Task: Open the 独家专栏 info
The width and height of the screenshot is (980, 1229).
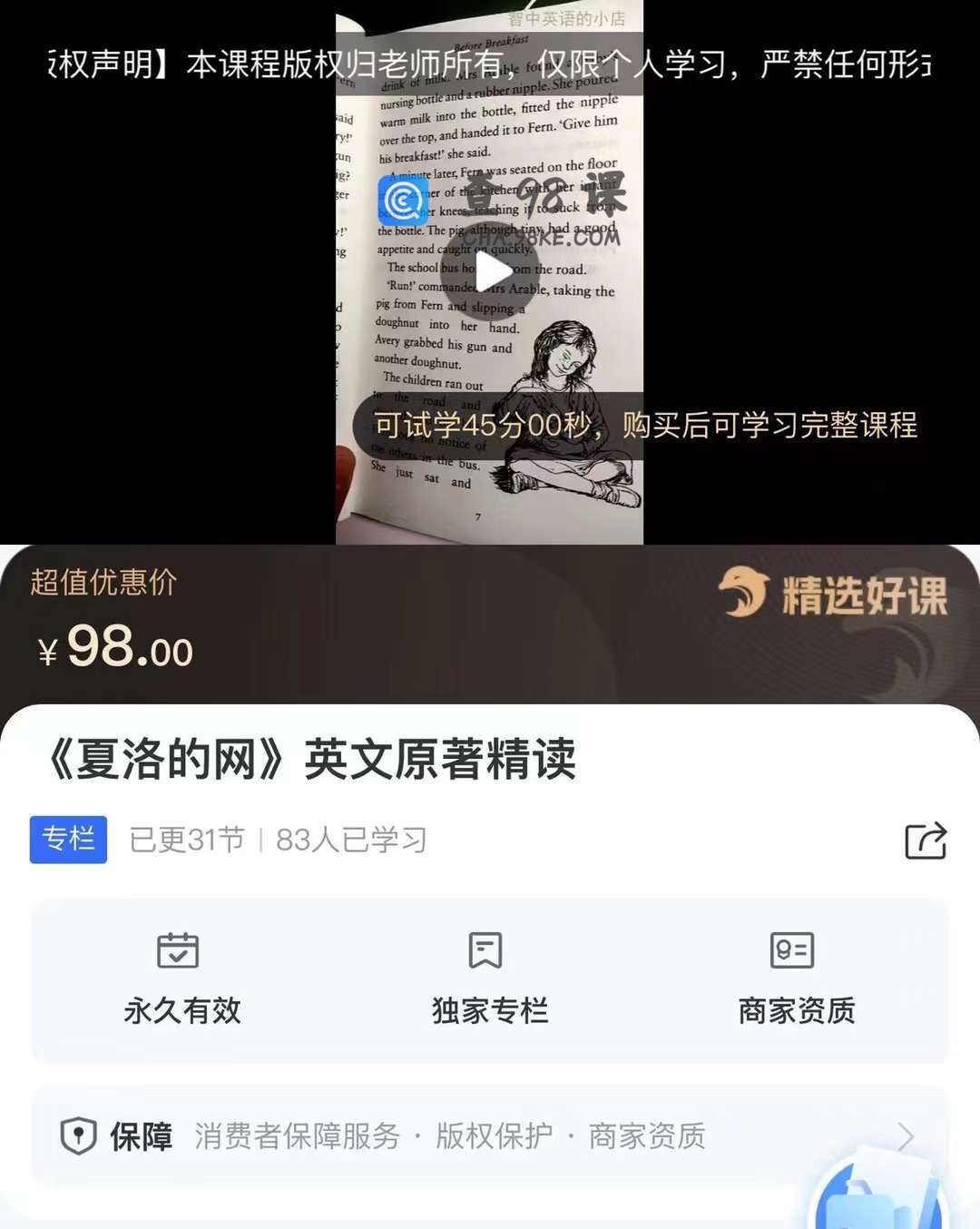Action: point(489,978)
